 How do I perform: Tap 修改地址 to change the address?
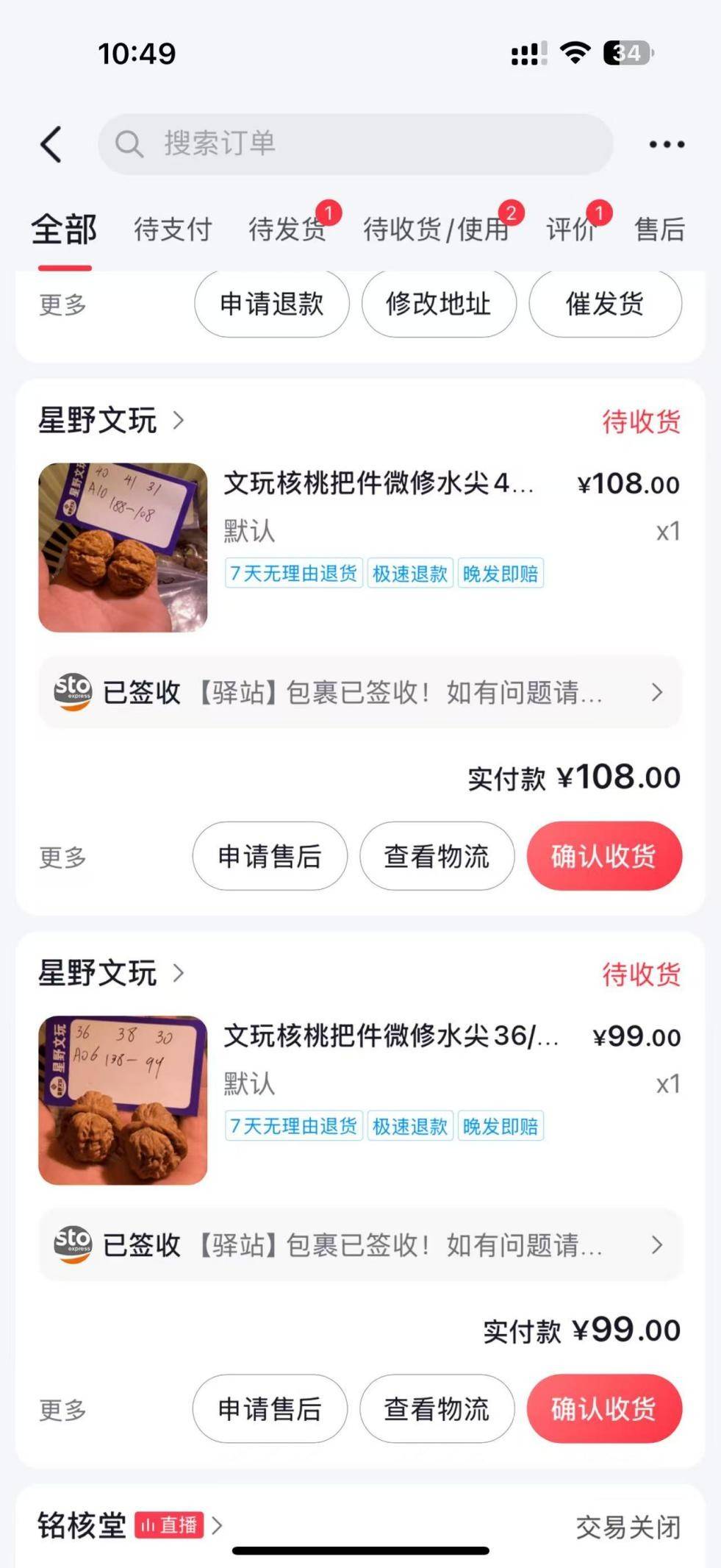pos(438,304)
